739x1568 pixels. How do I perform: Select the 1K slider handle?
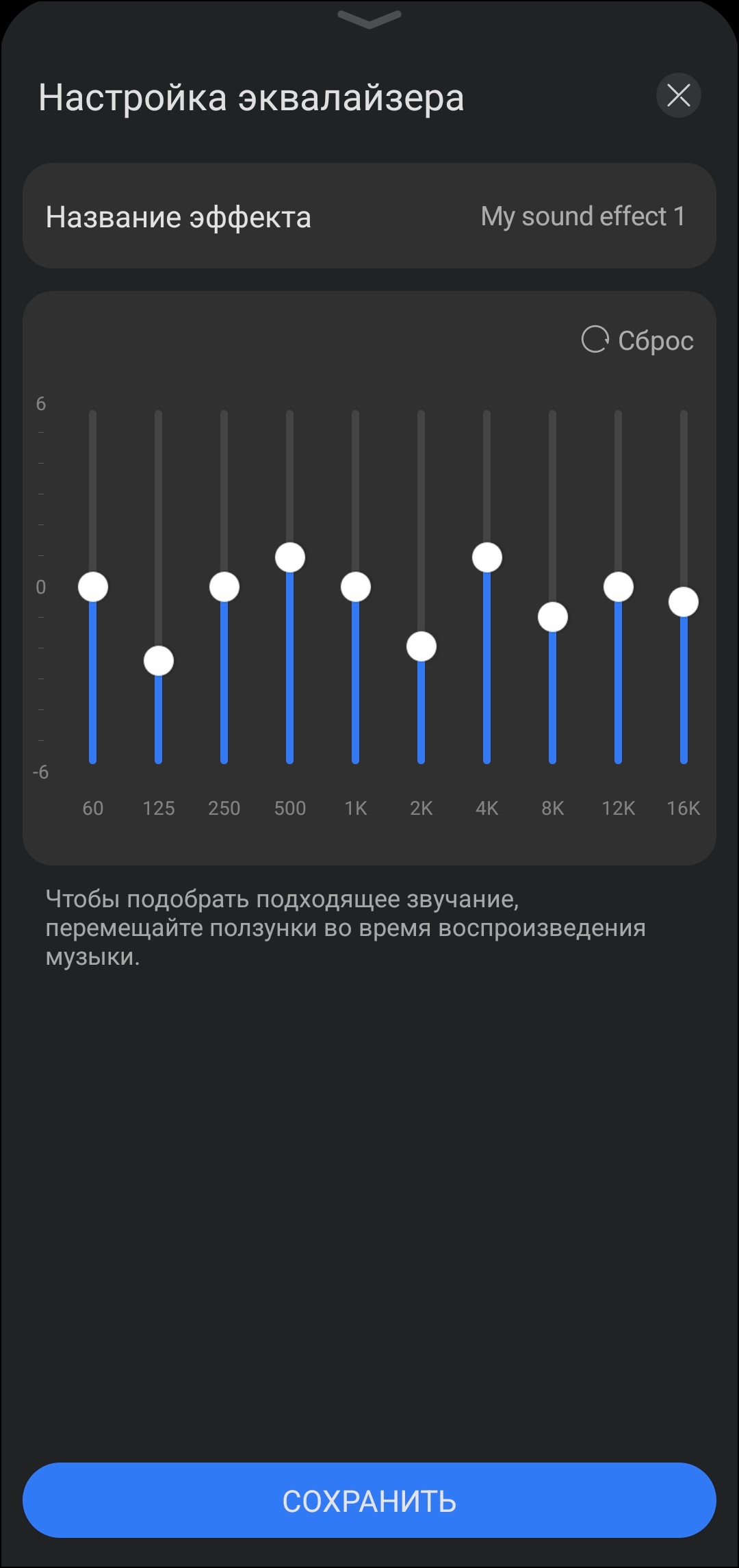(356, 587)
